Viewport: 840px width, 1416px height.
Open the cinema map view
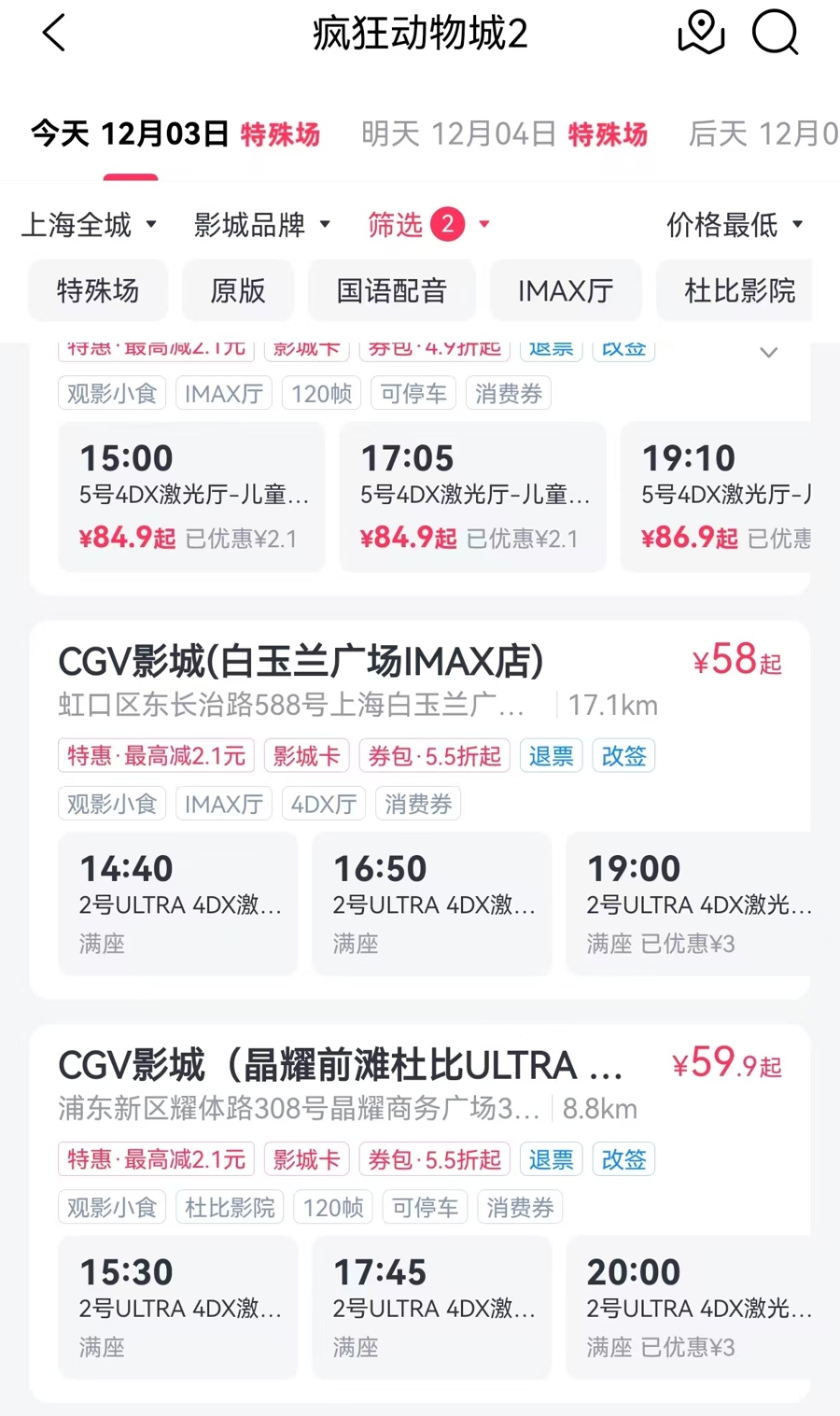coord(701,34)
